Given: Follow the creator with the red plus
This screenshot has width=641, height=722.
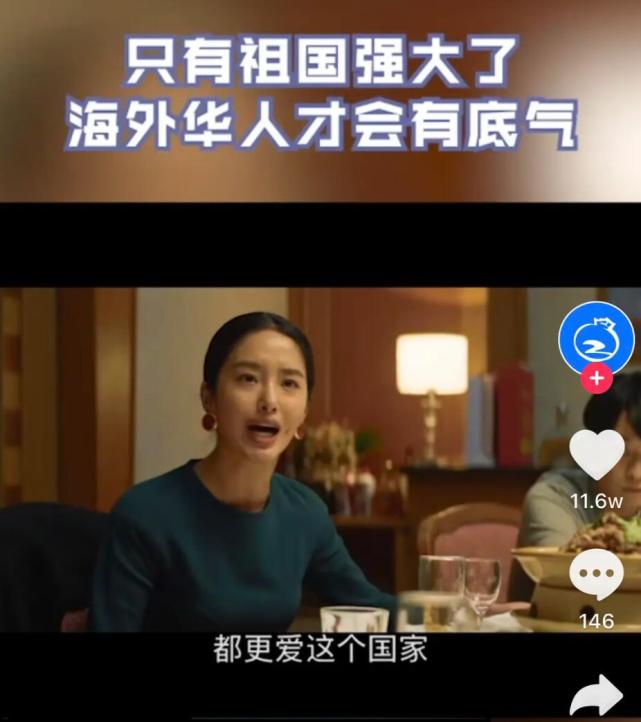Looking at the screenshot, I should pyautogui.click(x=597, y=379).
